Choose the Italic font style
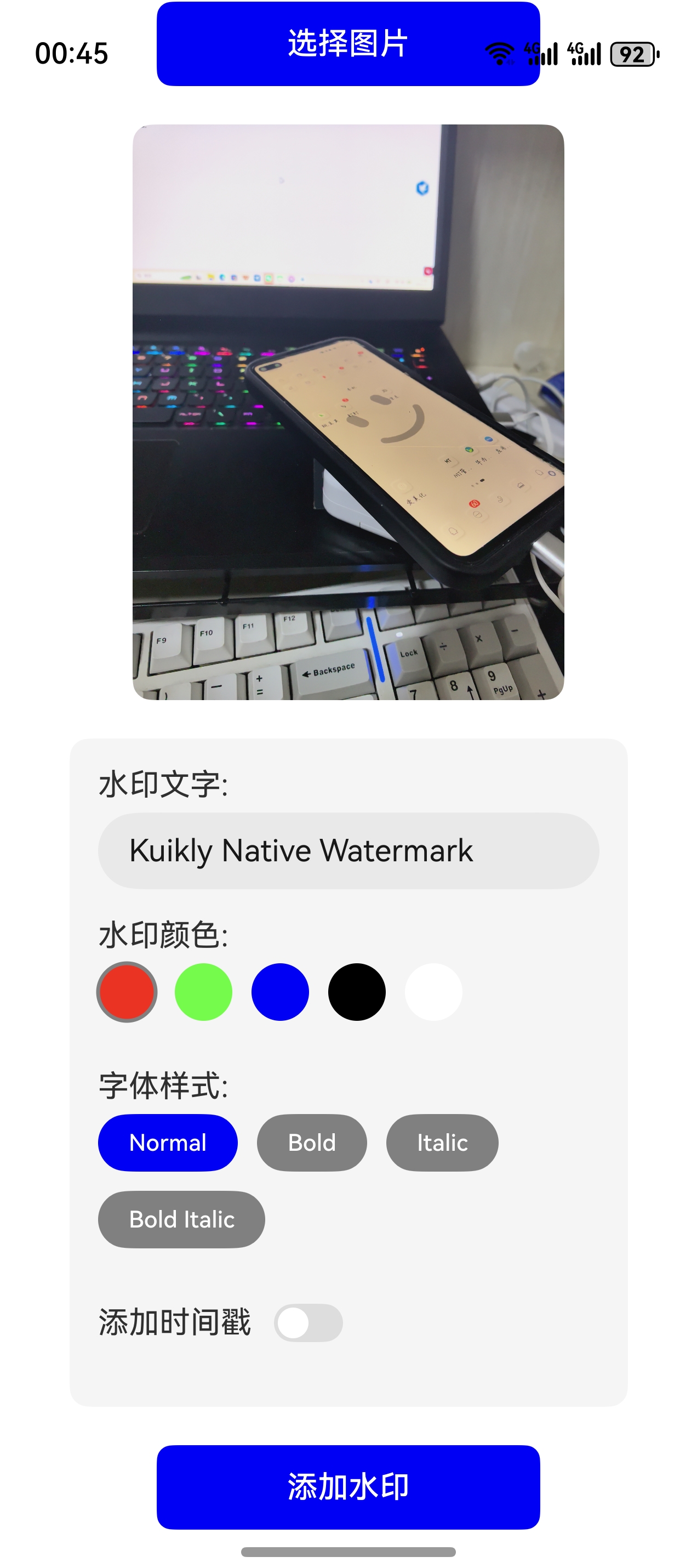The height and width of the screenshot is (1568, 697). pyautogui.click(x=442, y=1143)
